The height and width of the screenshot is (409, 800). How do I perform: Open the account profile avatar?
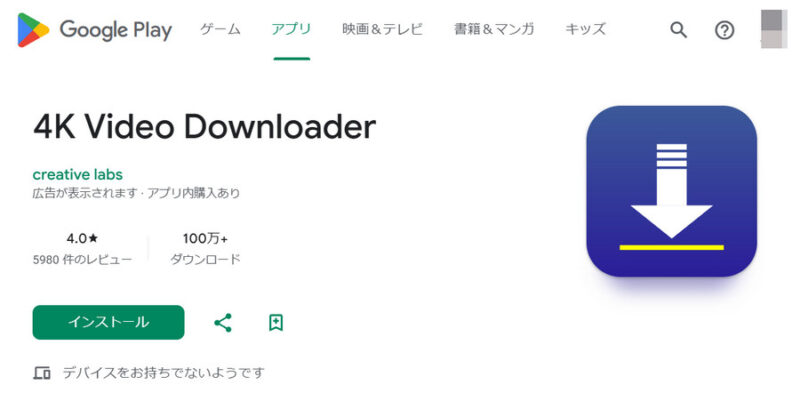tap(772, 30)
